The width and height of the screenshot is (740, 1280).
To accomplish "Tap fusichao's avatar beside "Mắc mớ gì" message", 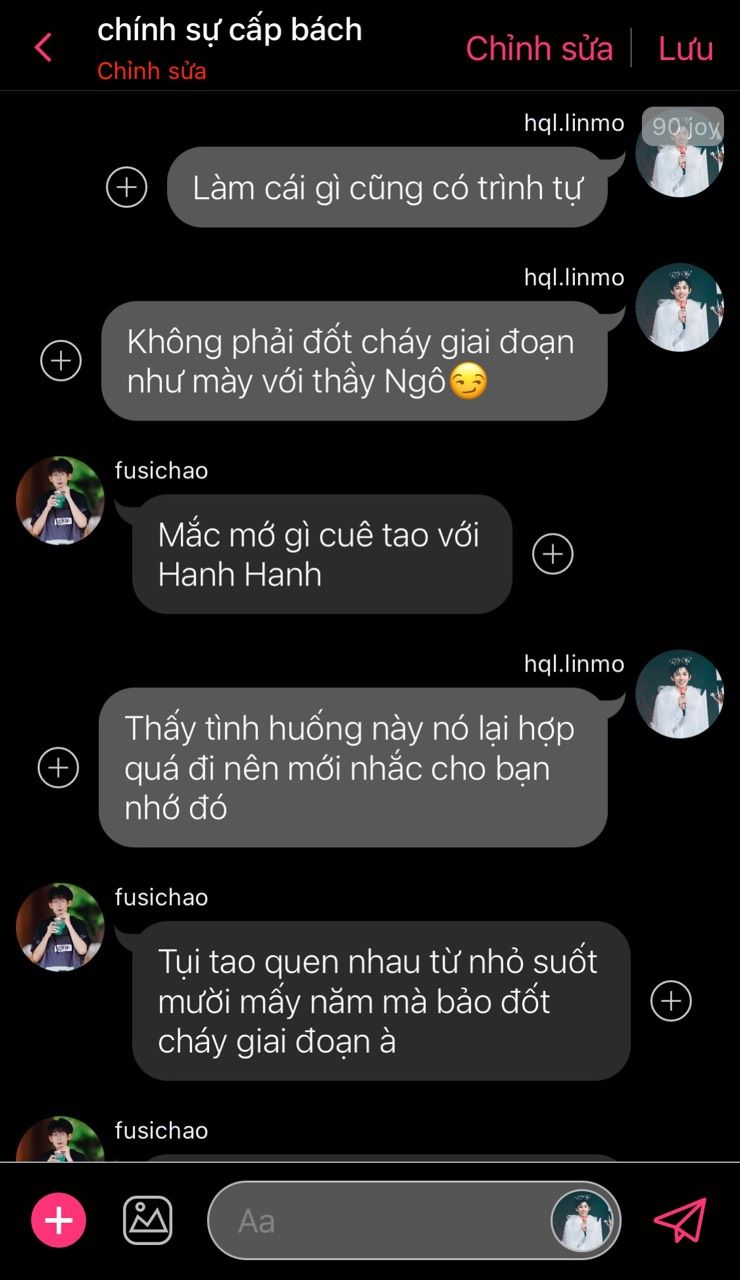I will click(60, 500).
